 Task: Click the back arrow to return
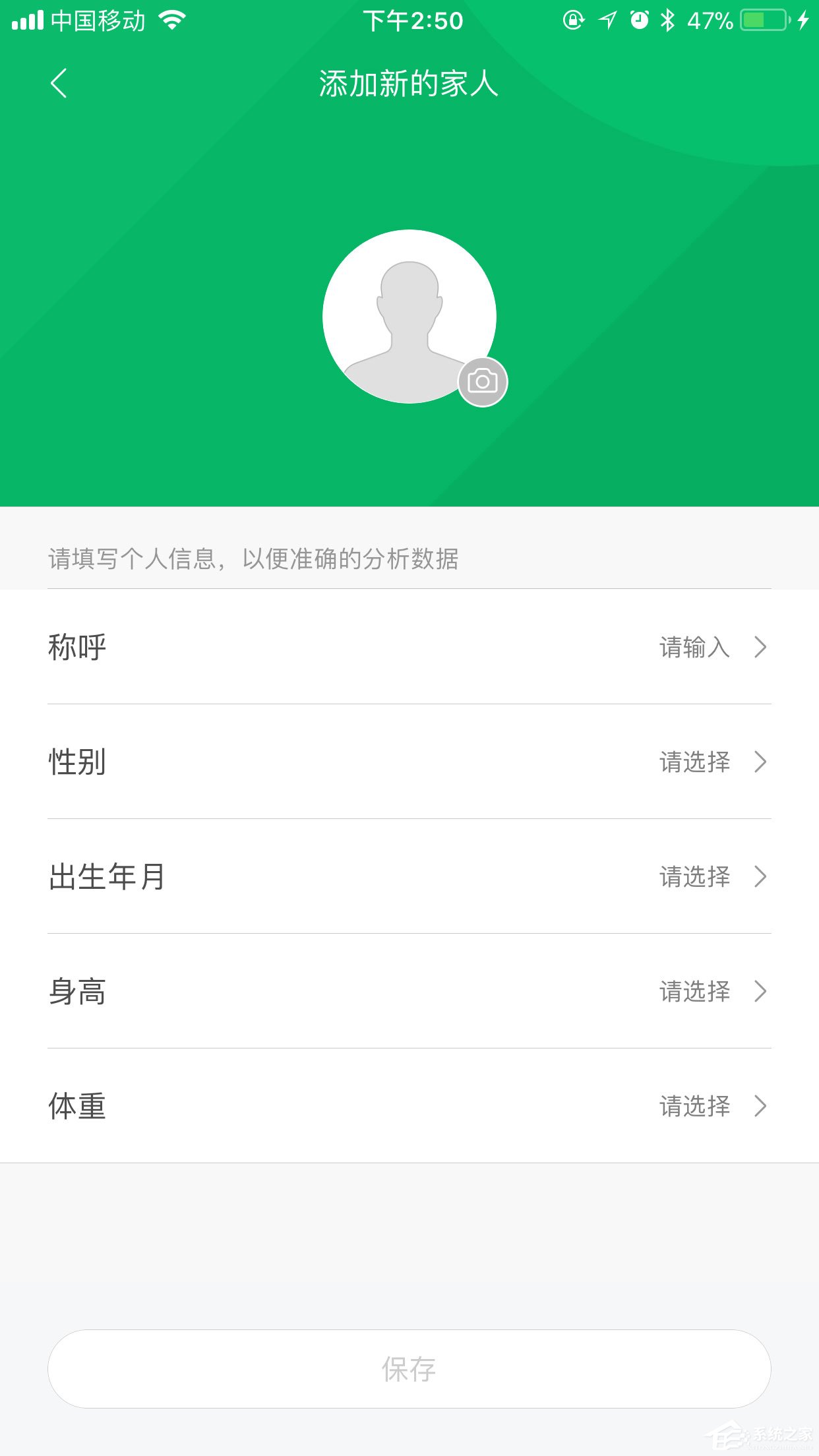click(x=58, y=83)
